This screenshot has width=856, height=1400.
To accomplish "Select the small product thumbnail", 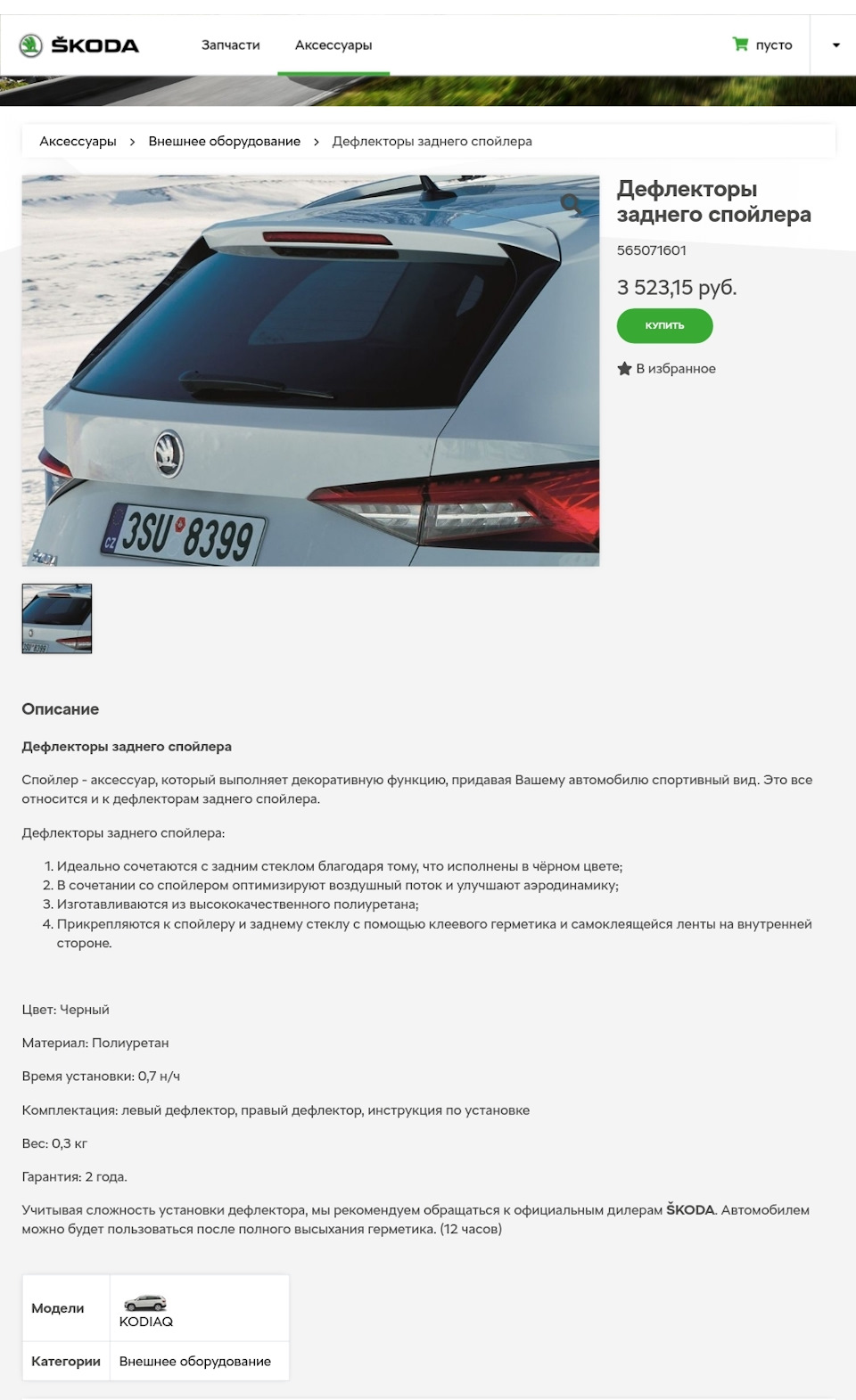I will coord(57,618).
